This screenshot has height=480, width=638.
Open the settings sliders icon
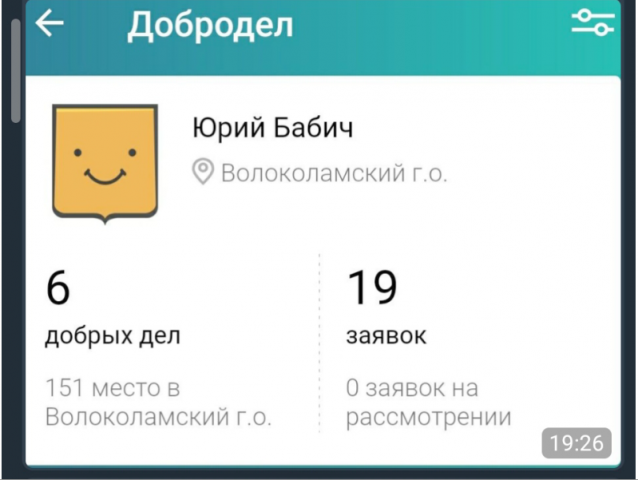[593, 23]
